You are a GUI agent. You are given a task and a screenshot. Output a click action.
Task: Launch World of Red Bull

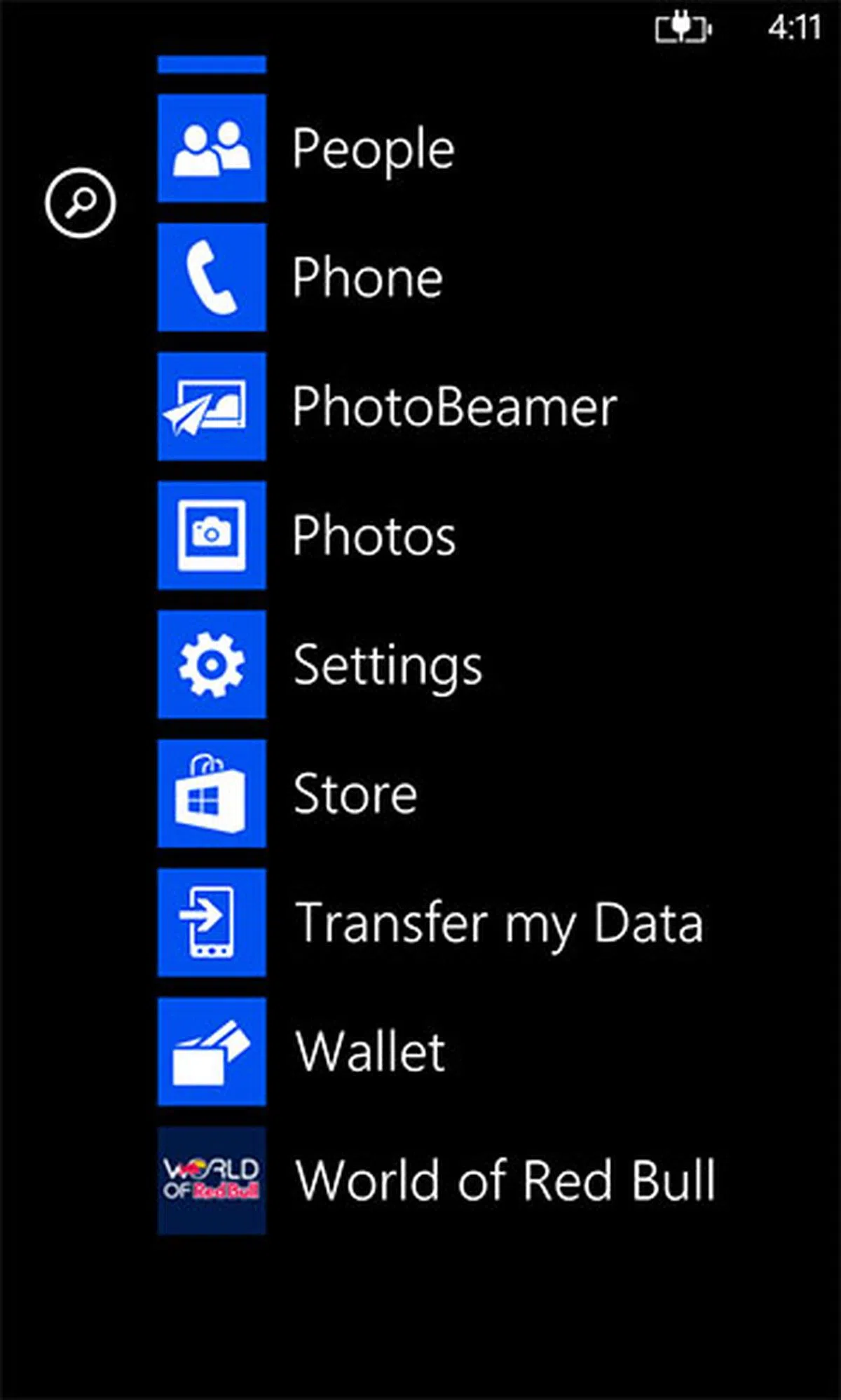pos(212,1180)
